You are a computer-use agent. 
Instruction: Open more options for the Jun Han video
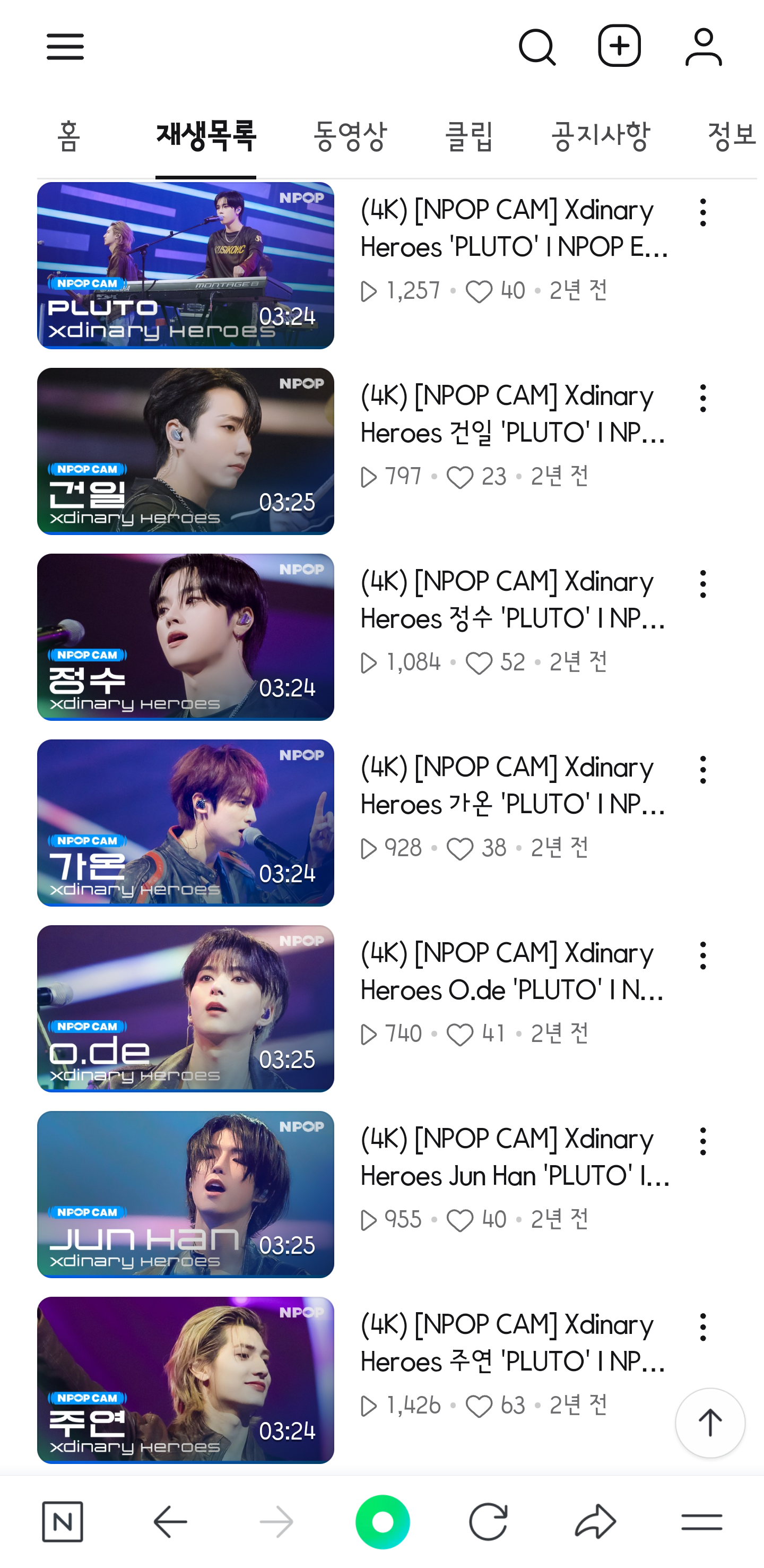702,1141
